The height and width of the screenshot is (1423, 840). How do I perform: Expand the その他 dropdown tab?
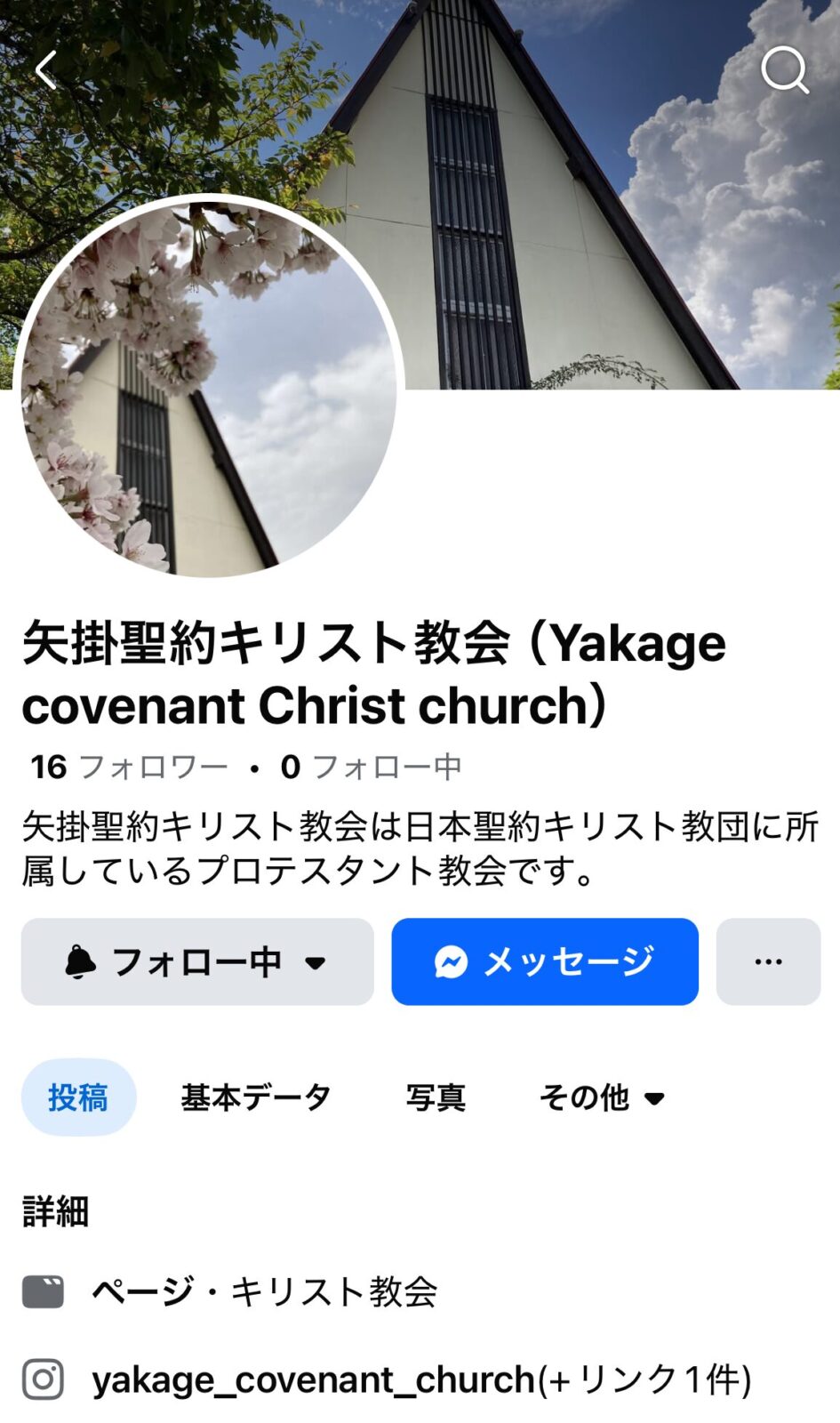point(602,1097)
